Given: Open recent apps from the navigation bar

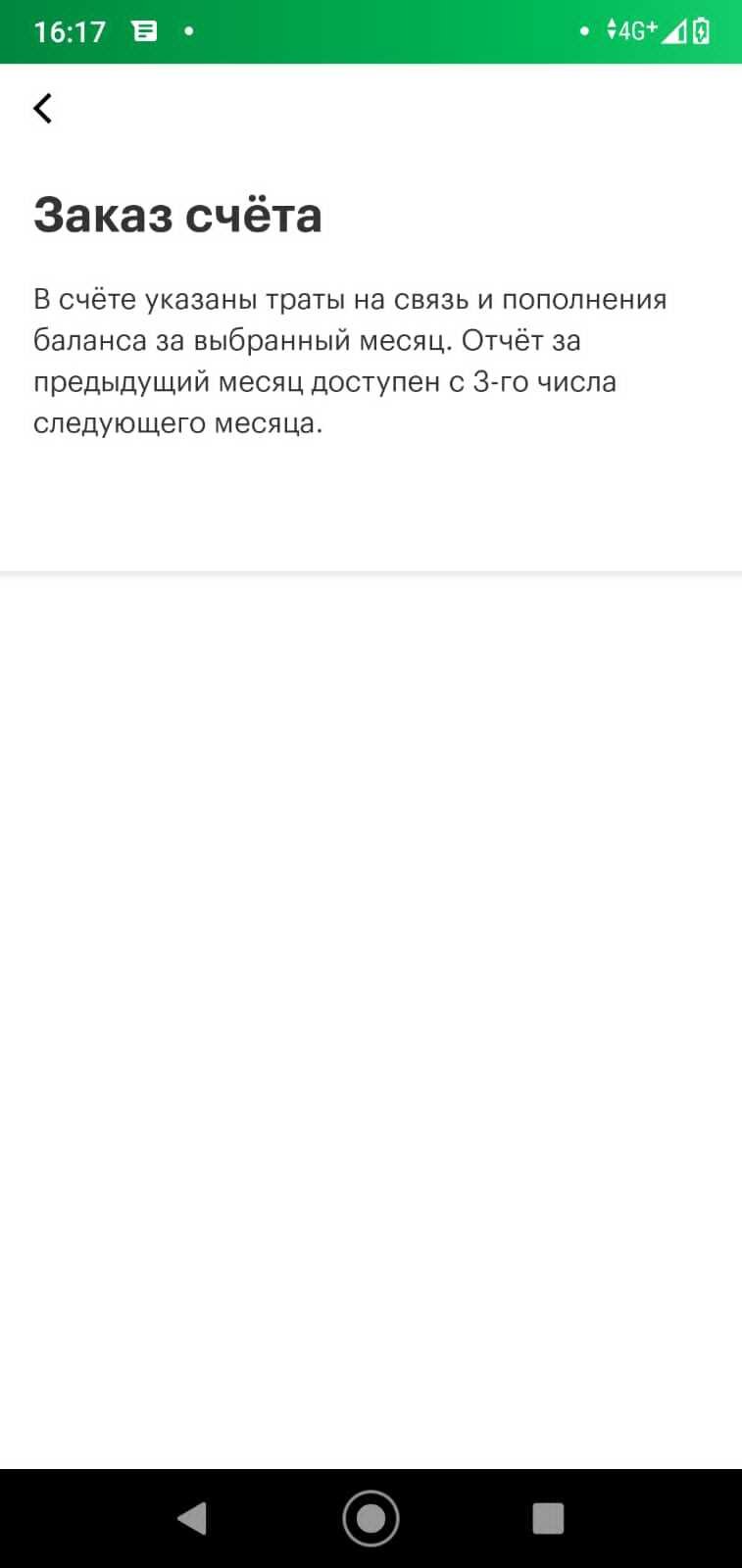Looking at the screenshot, I should [548, 1518].
